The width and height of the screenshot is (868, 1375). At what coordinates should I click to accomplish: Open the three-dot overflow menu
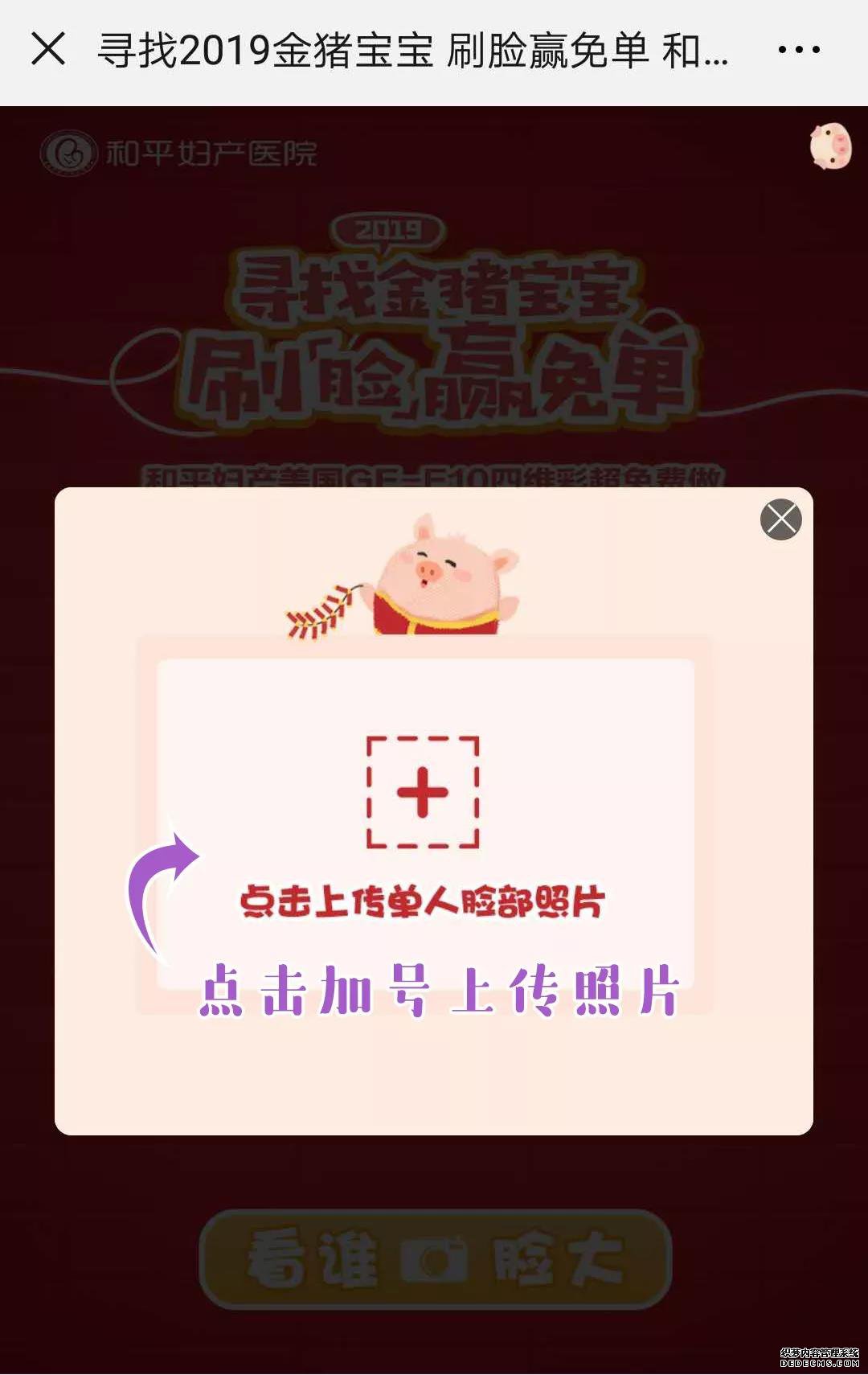click(798, 50)
